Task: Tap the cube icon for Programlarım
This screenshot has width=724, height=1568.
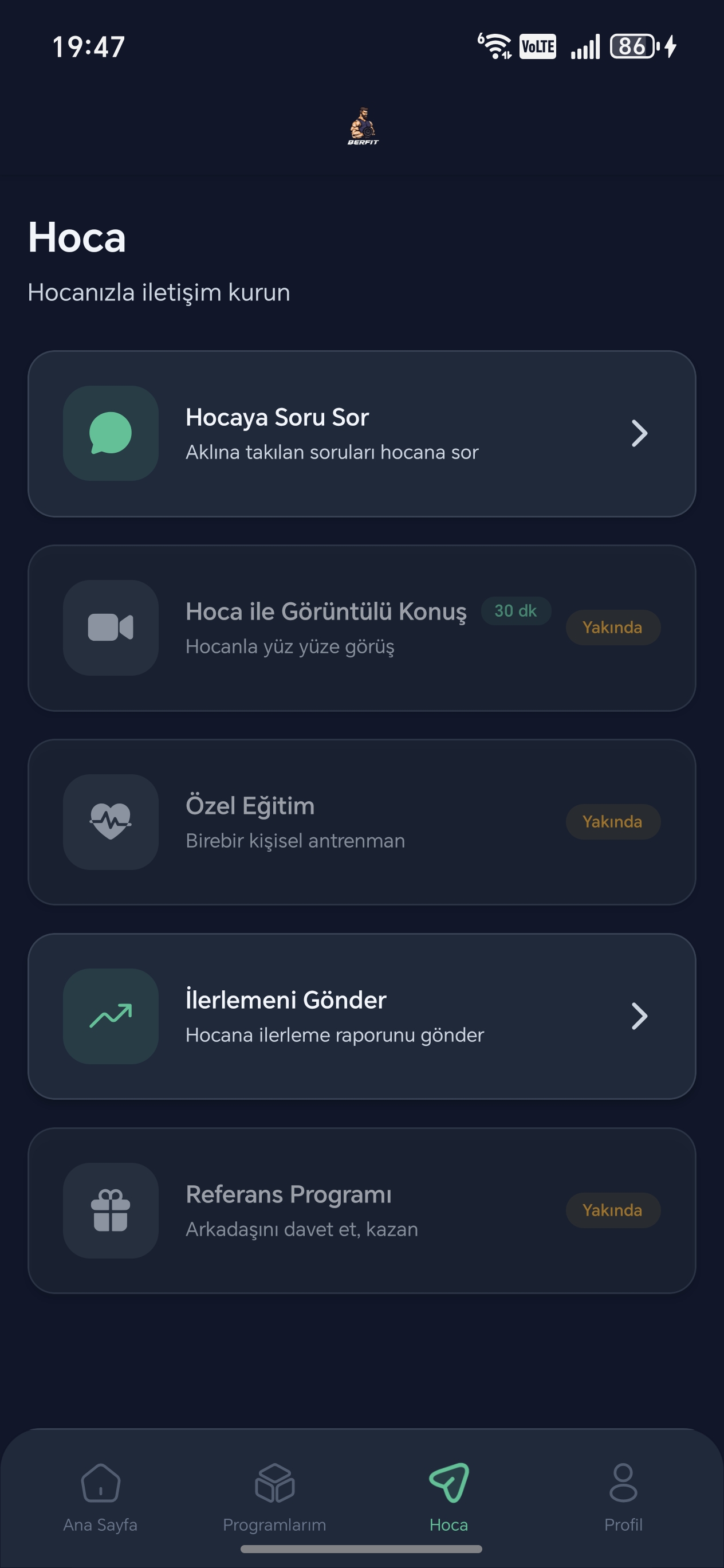Action: (x=275, y=1482)
